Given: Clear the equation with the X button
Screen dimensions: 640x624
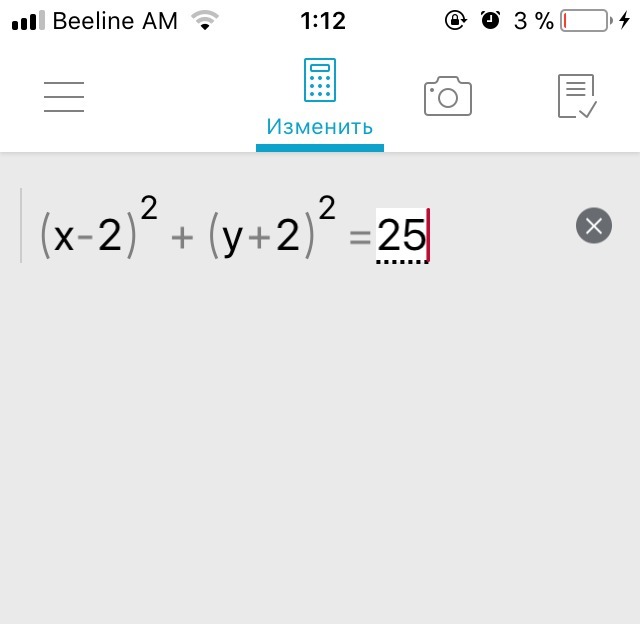Looking at the screenshot, I should click(594, 226).
